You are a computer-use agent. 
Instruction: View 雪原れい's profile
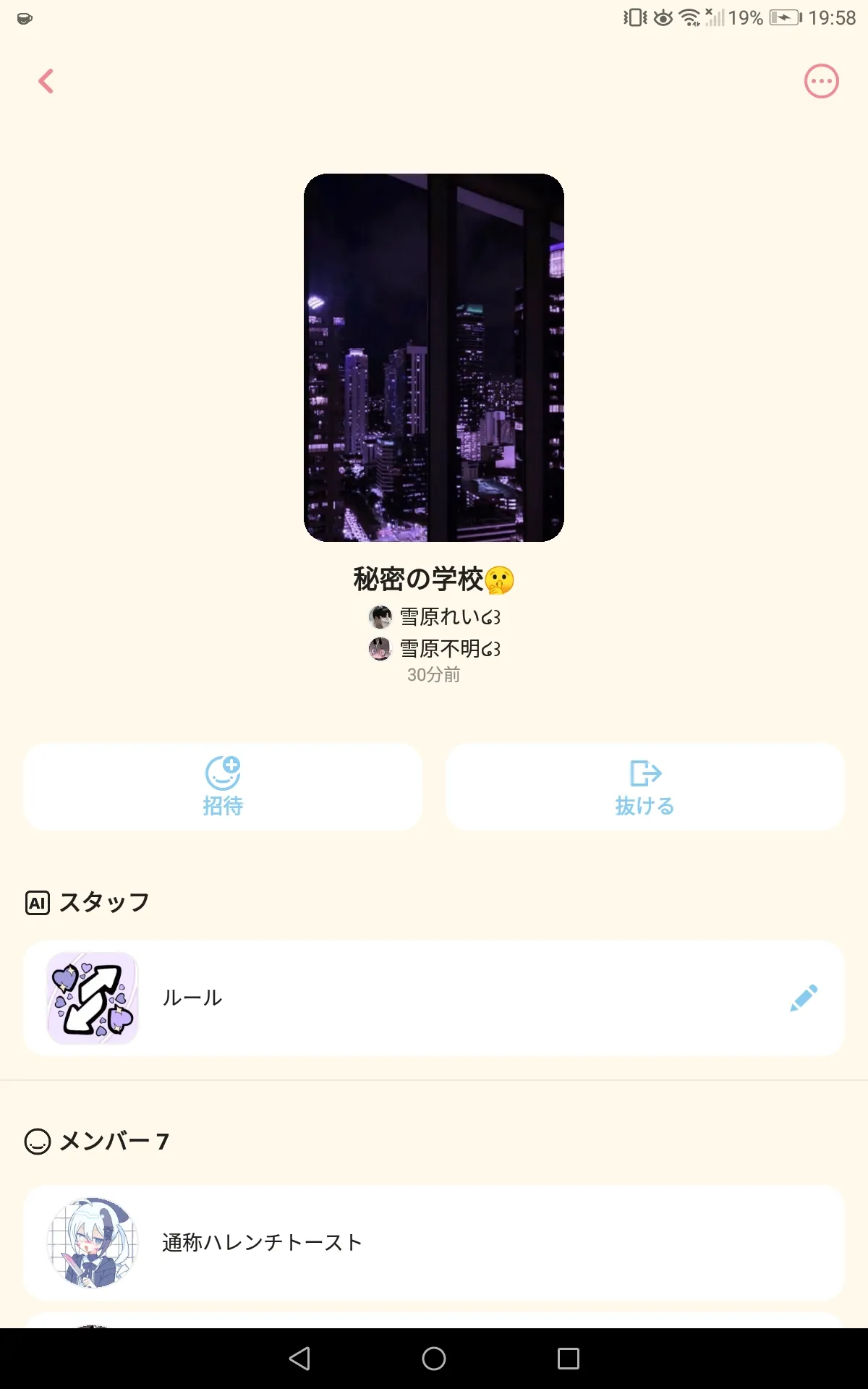[435, 617]
